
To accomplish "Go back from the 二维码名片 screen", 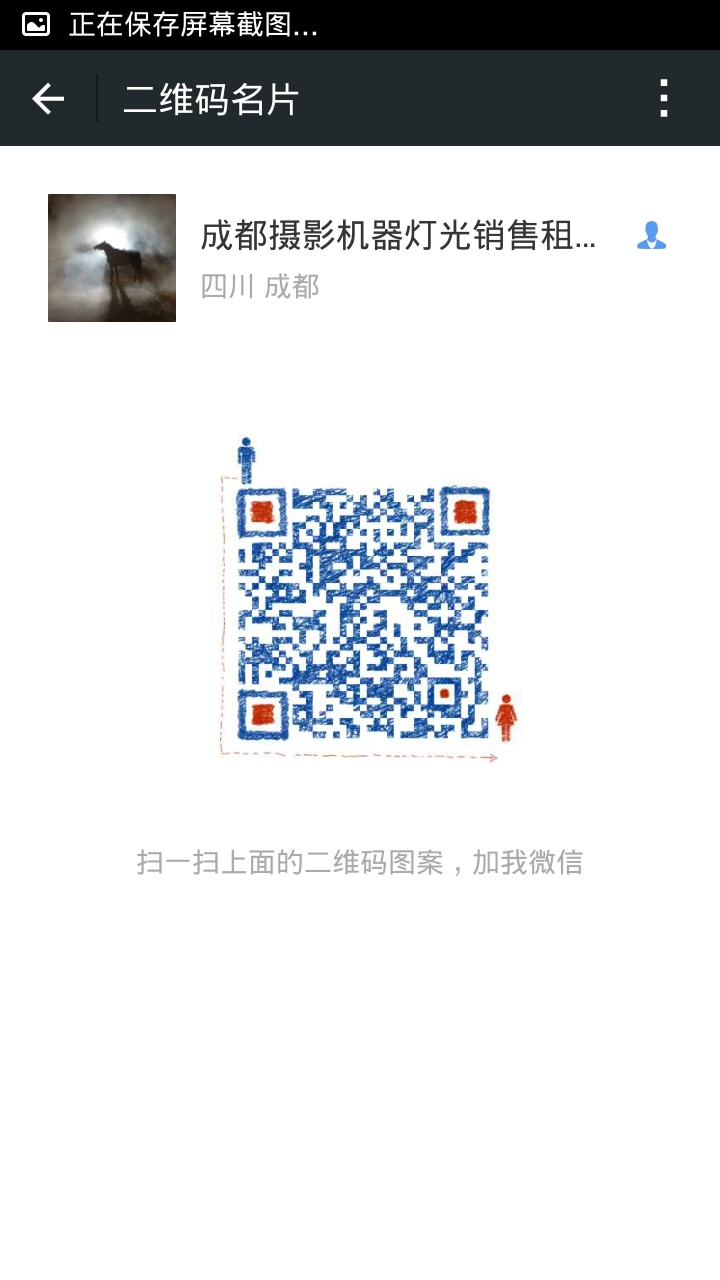I will coord(48,99).
